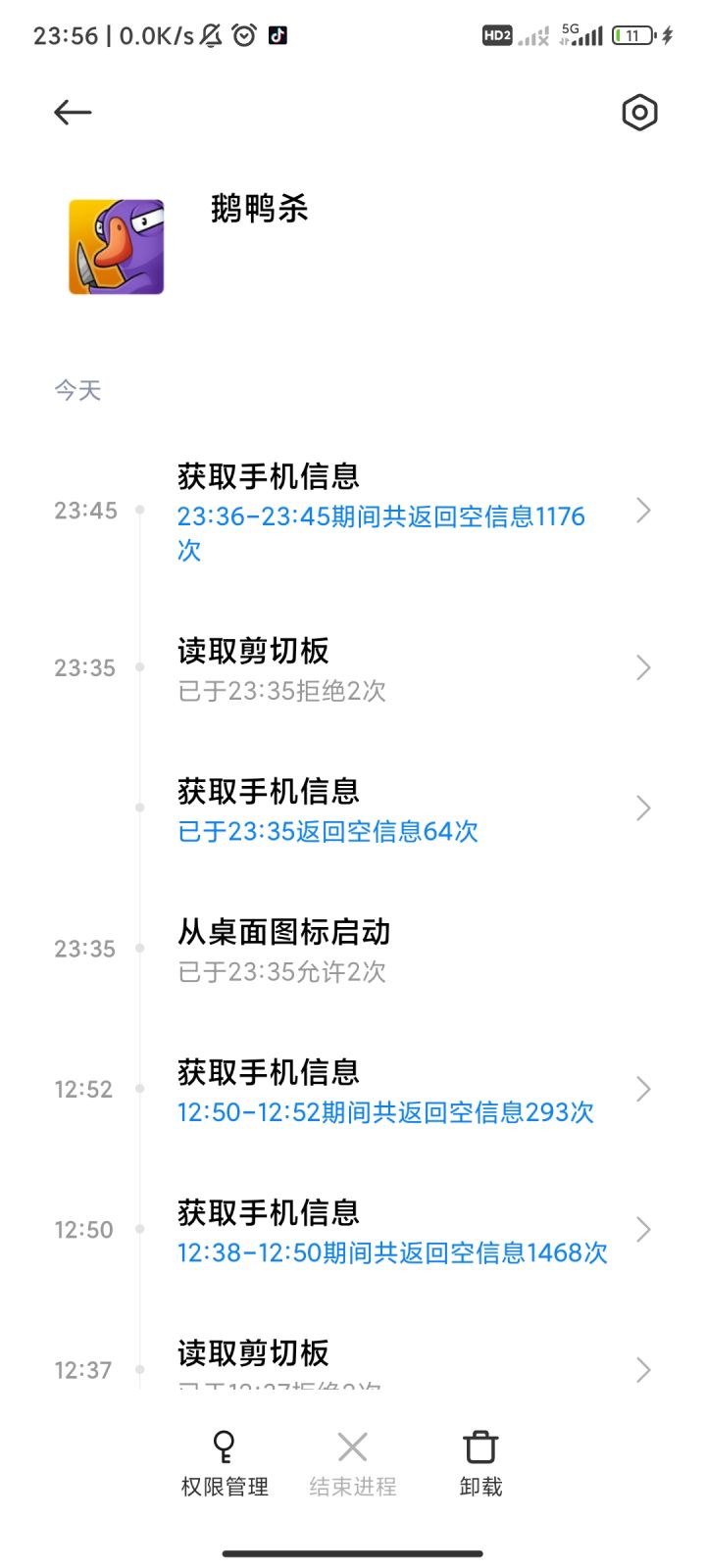Go back using the top-left arrow
Screen dimensions: 706x1568
[73, 113]
